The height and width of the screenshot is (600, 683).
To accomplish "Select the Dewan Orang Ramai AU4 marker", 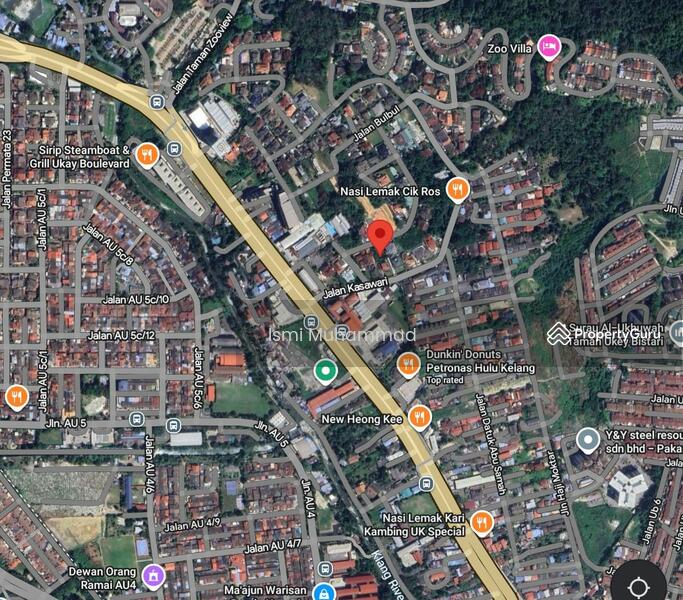I will [153, 575].
